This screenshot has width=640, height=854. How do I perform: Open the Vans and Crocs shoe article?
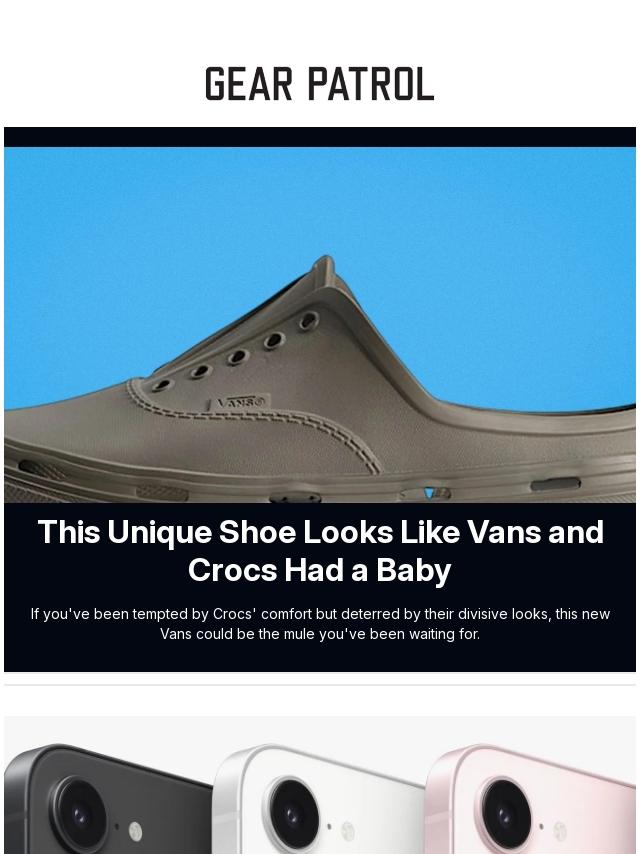click(x=320, y=550)
